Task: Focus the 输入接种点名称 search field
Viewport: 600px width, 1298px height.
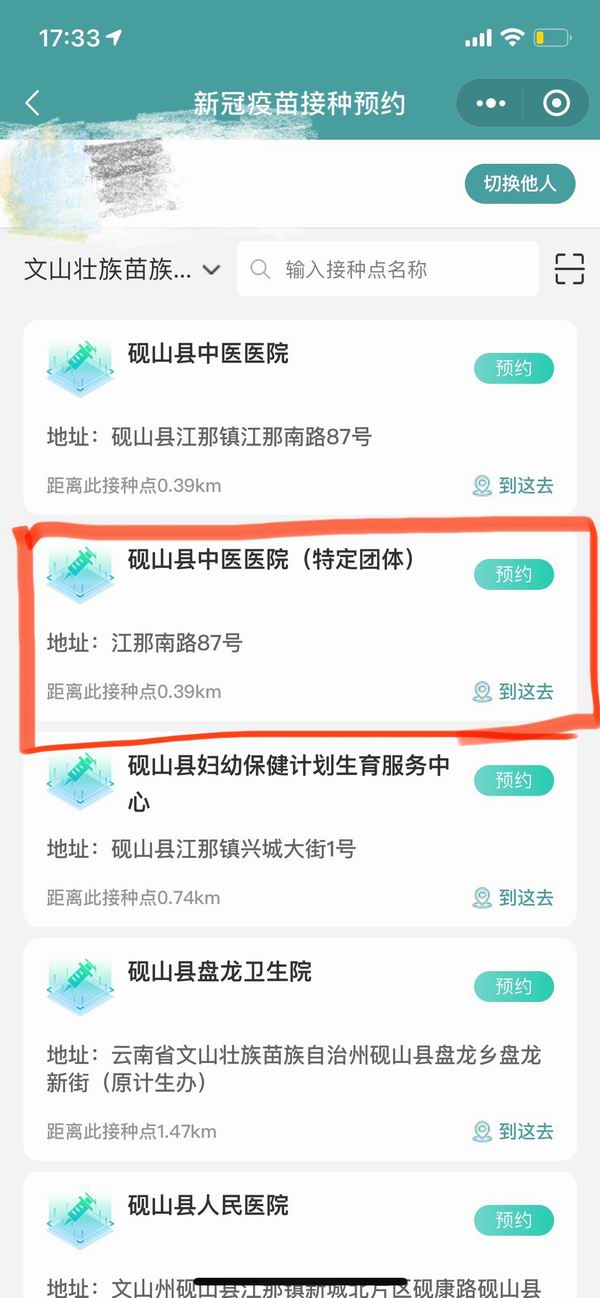Action: 390,270
